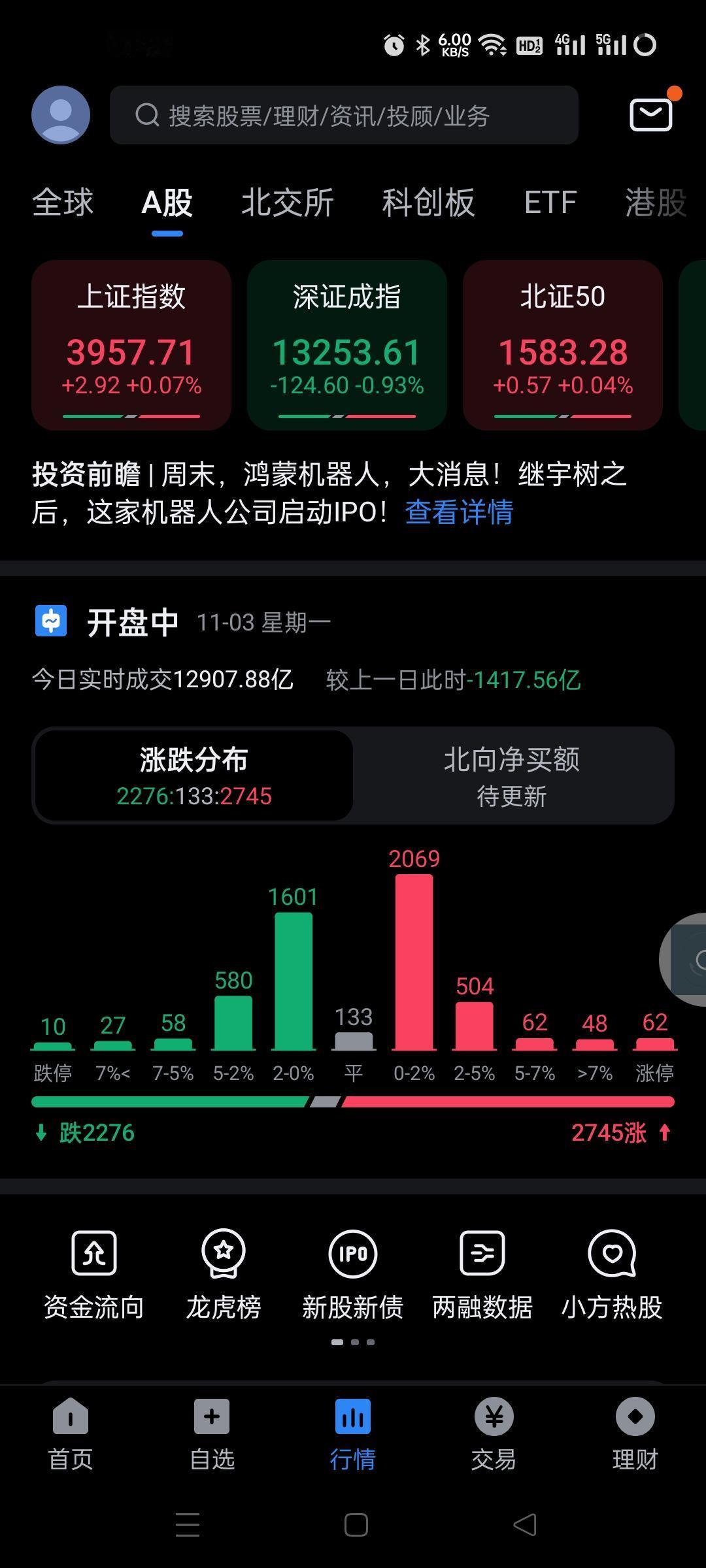
Task: Open the 北证50 index card
Action: [x=562, y=343]
